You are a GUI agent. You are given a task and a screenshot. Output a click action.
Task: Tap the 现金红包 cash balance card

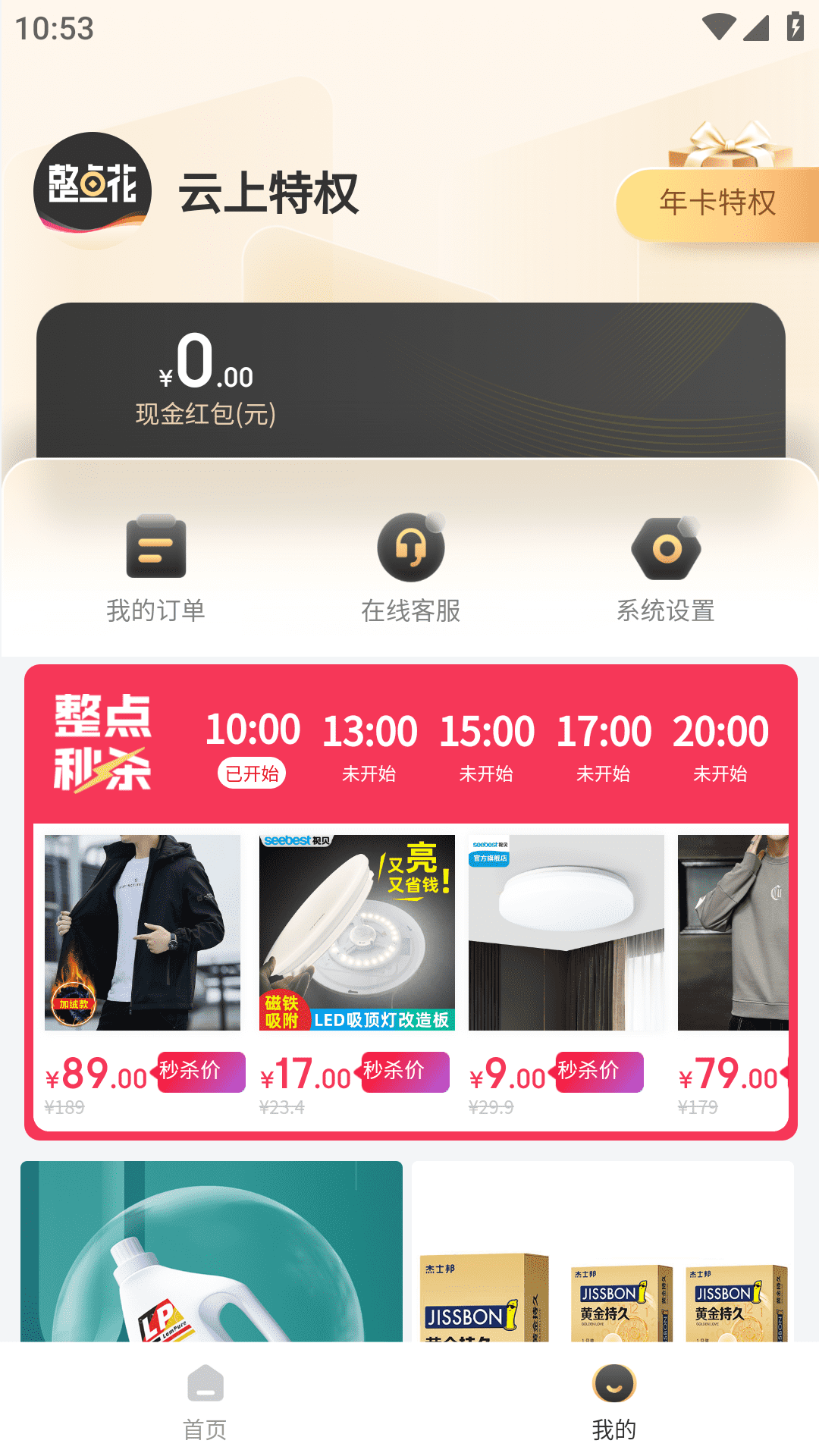(x=410, y=379)
